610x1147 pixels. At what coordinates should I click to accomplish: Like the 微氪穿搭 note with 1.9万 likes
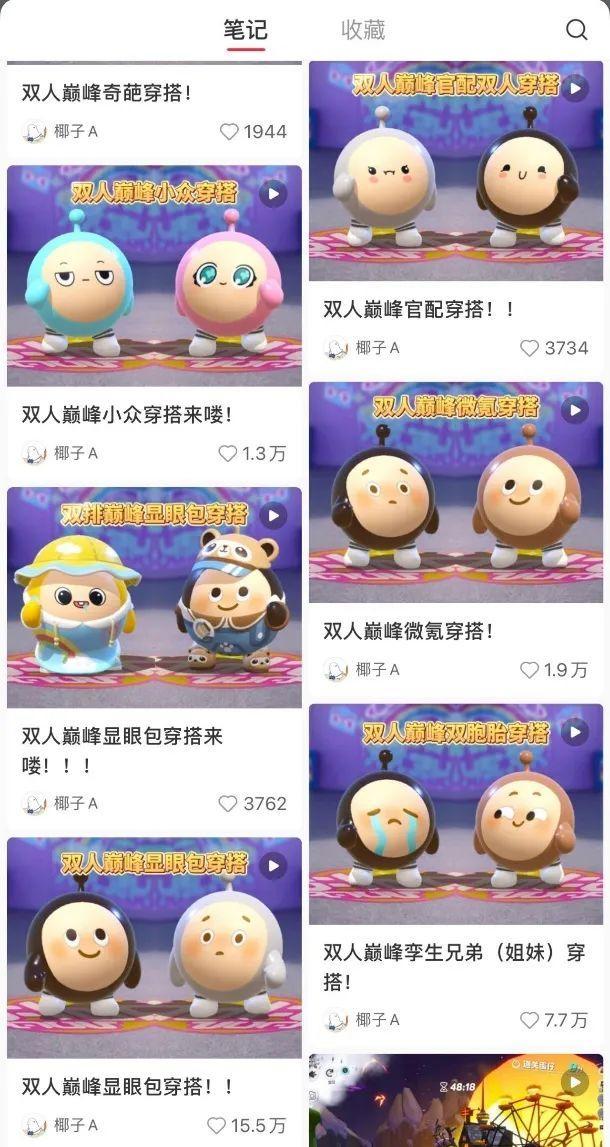[530, 670]
